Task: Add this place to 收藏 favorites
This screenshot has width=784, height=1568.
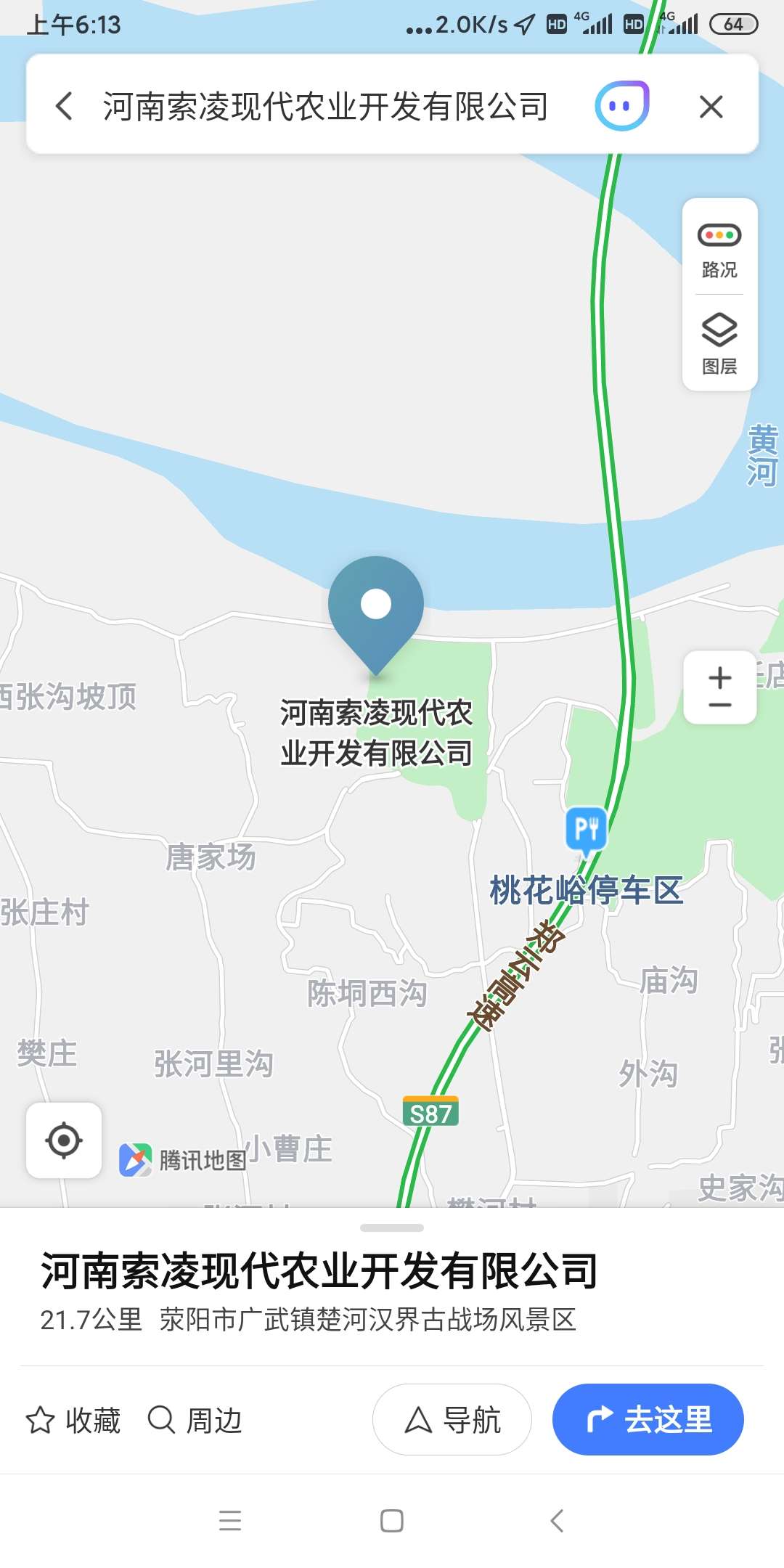Action: pyautogui.click(x=73, y=1420)
